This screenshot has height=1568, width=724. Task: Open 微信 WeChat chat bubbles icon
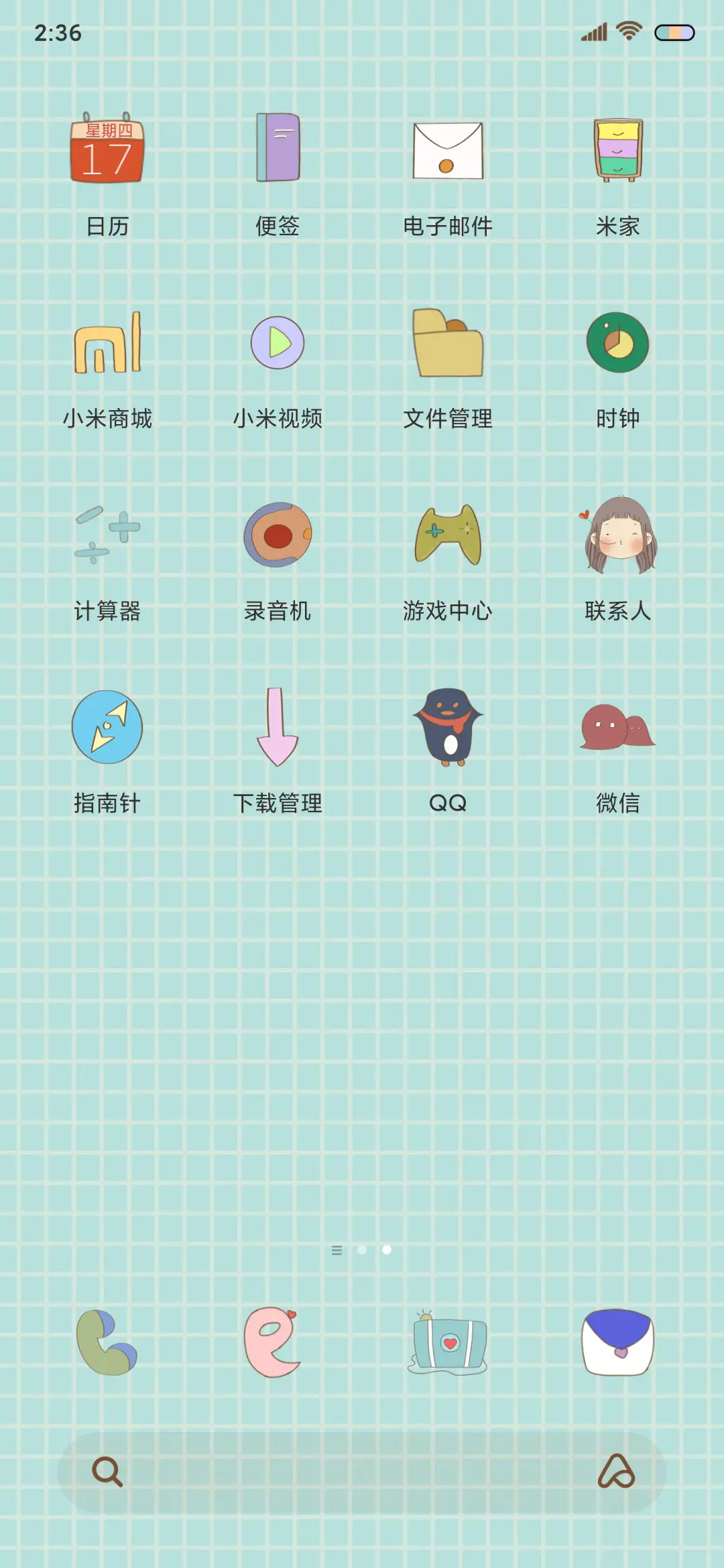point(617,727)
